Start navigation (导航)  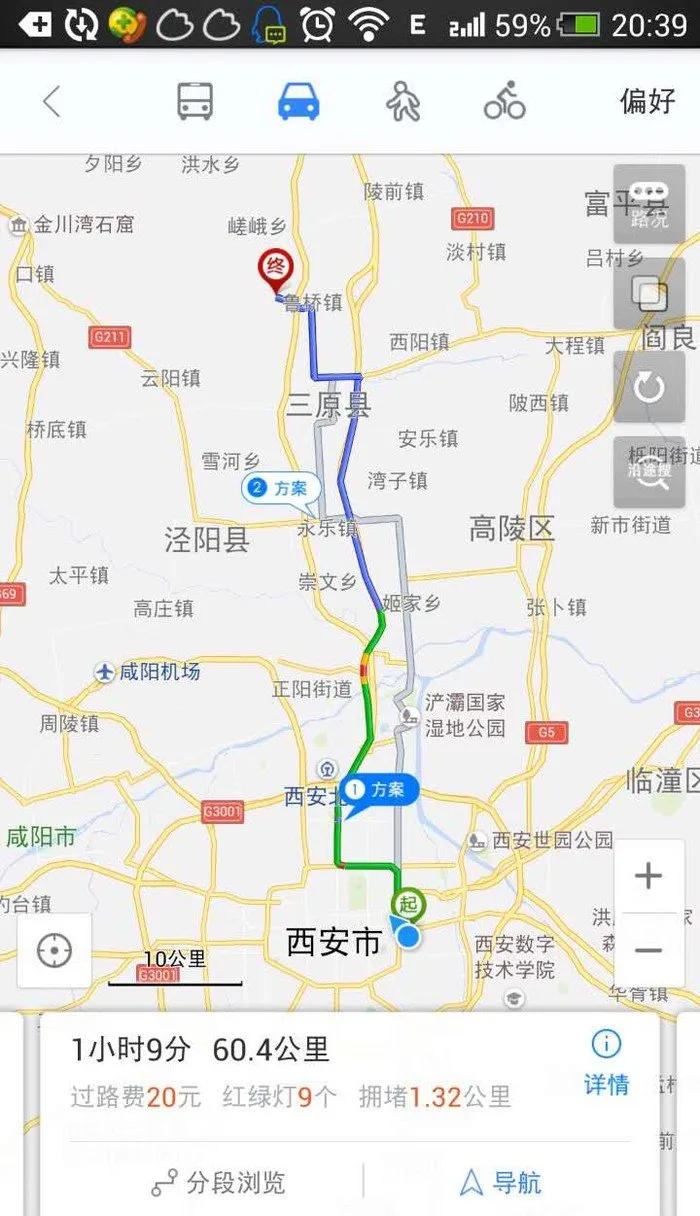(x=500, y=1184)
